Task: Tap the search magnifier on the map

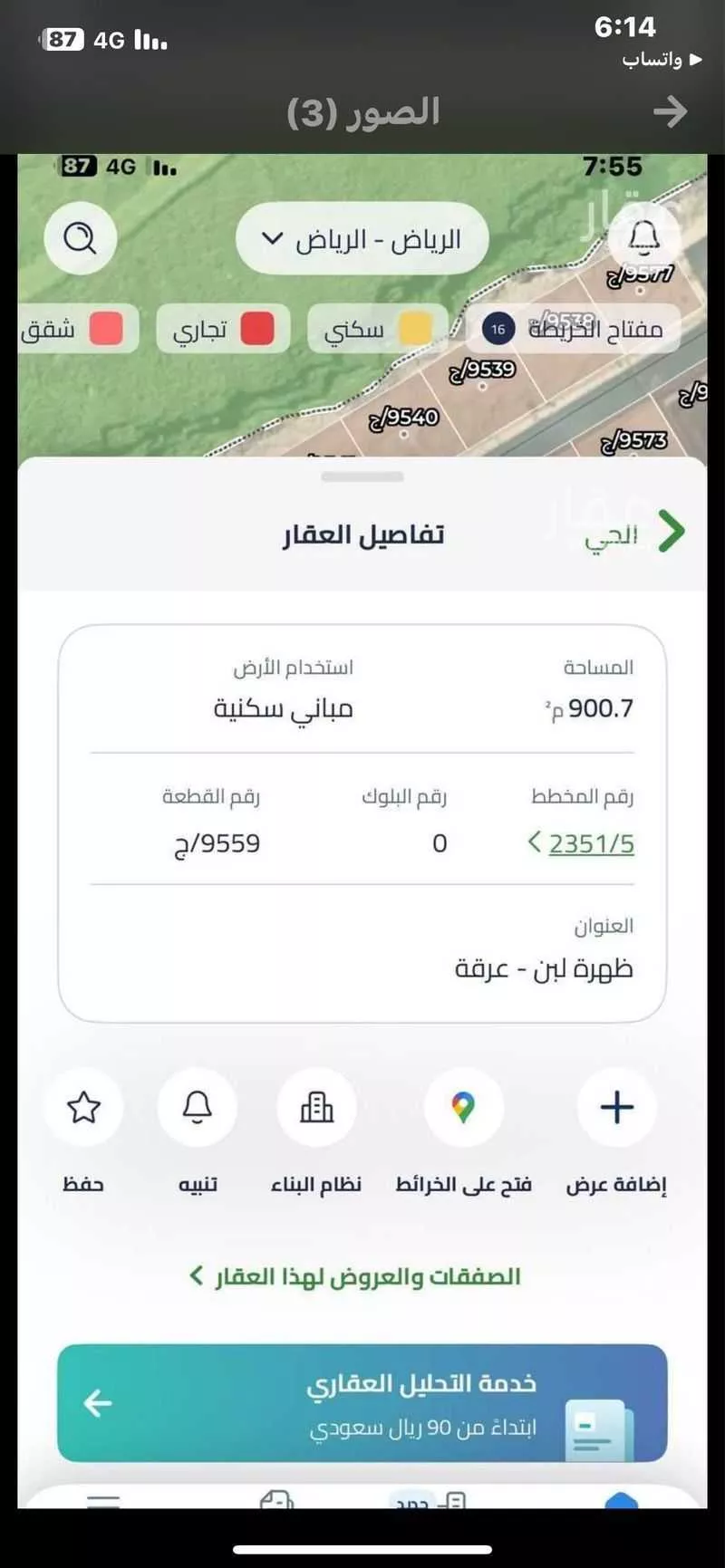Action: click(x=80, y=238)
